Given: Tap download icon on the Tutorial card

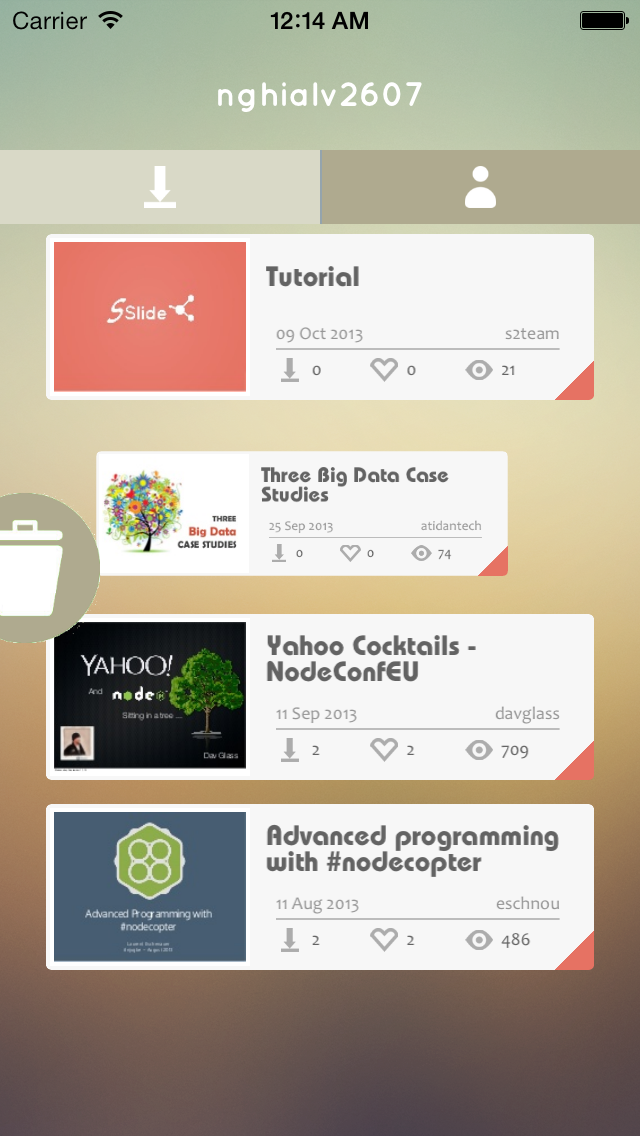Looking at the screenshot, I should [290, 370].
